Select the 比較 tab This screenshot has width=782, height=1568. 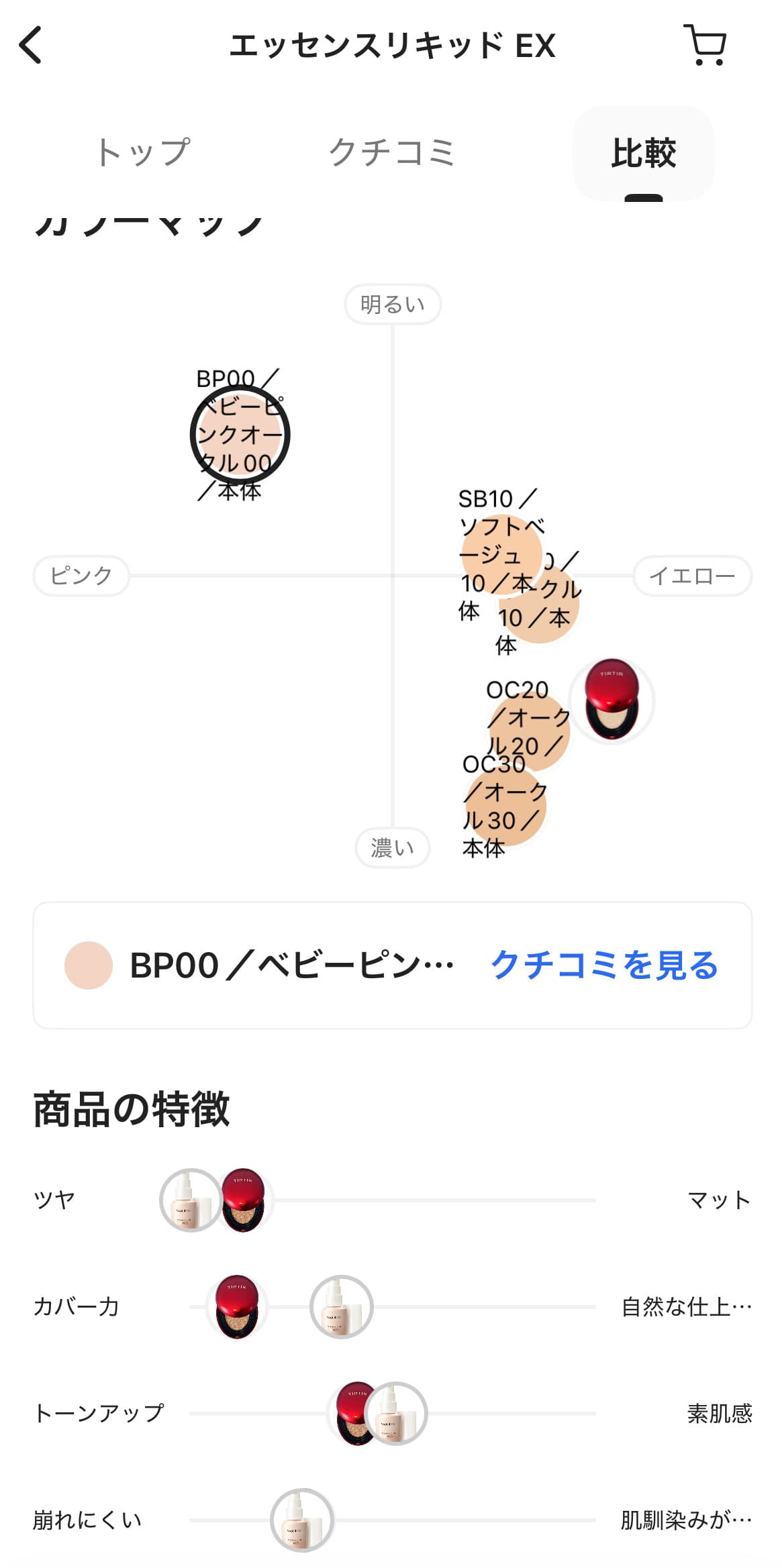click(643, 154)
